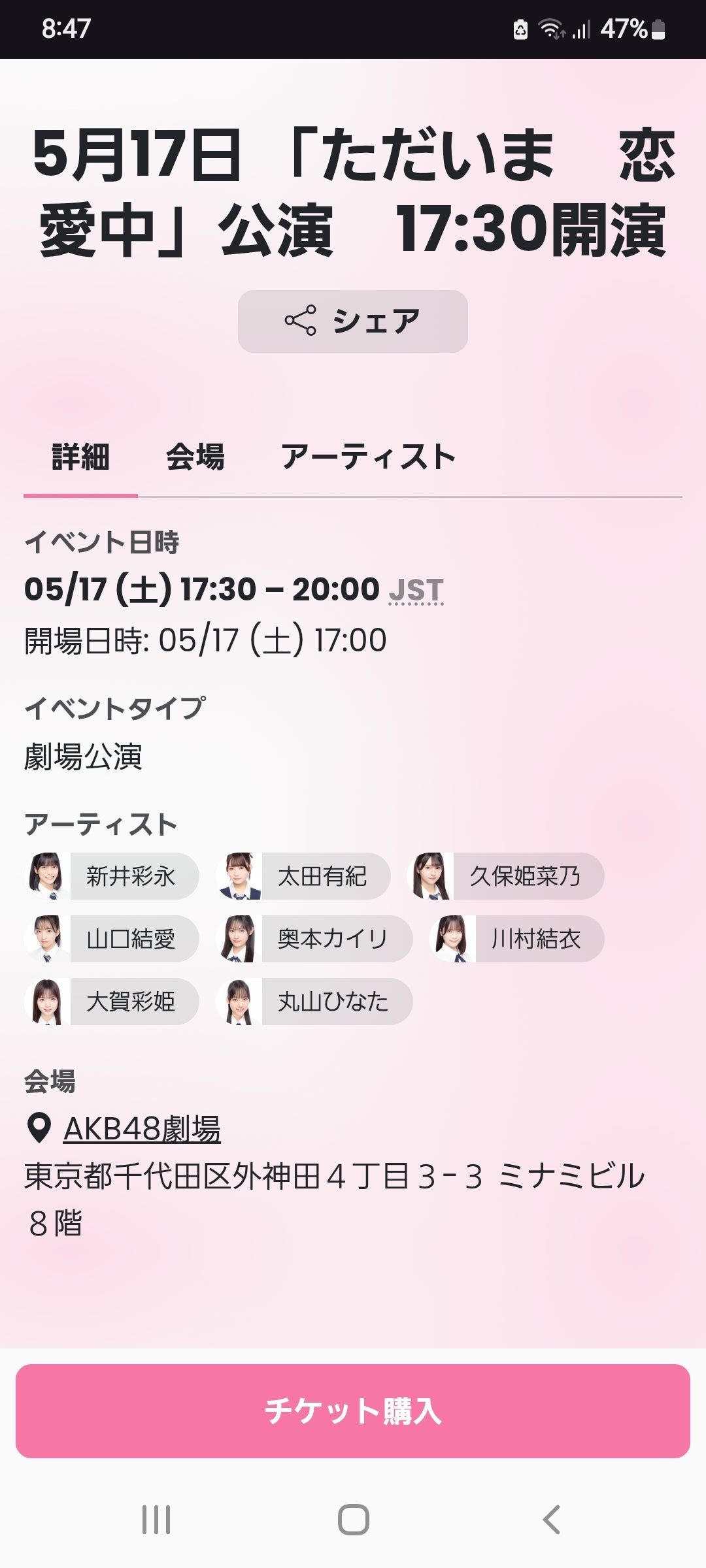Viewport: 706px width, 1568px height.
Task: Switch to the アーティスト tab
Action: (368, 457)
